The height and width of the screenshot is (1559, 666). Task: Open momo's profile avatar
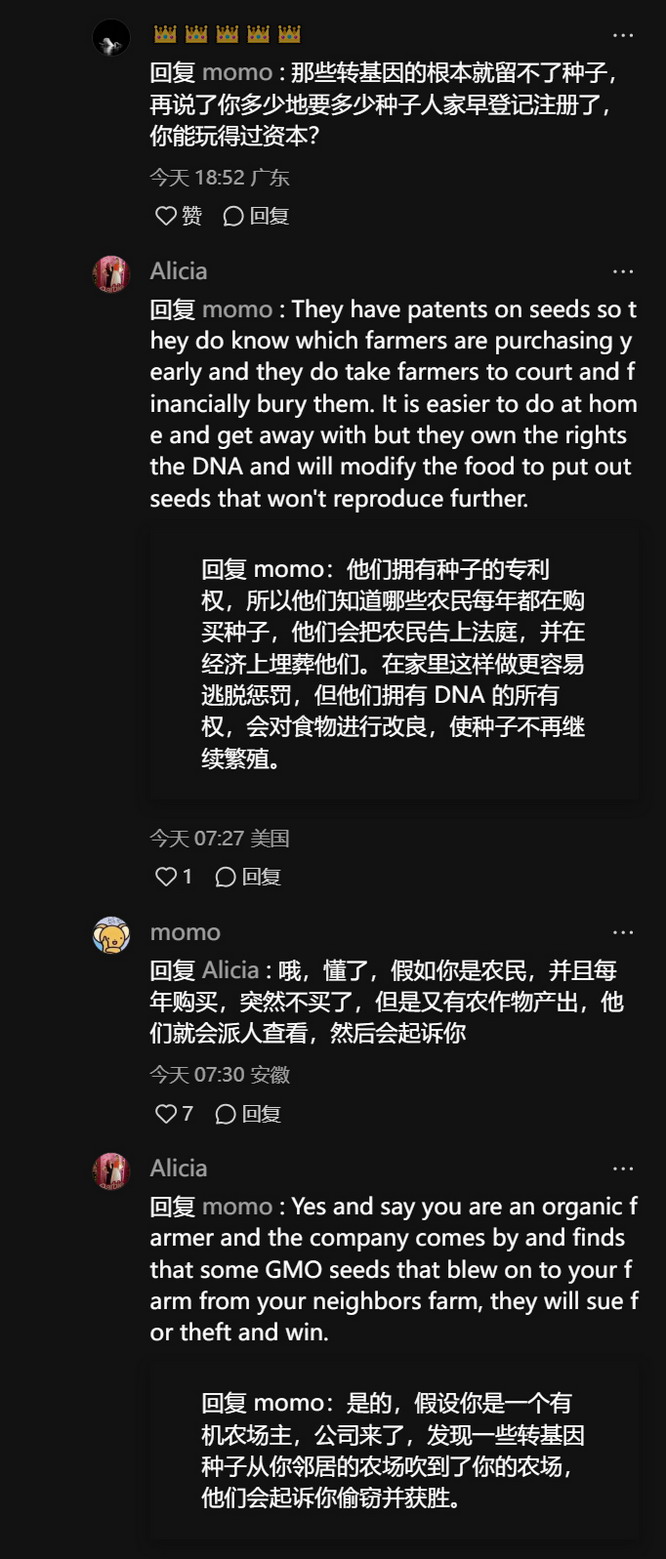pyautogui.click(x=111, y=935)
